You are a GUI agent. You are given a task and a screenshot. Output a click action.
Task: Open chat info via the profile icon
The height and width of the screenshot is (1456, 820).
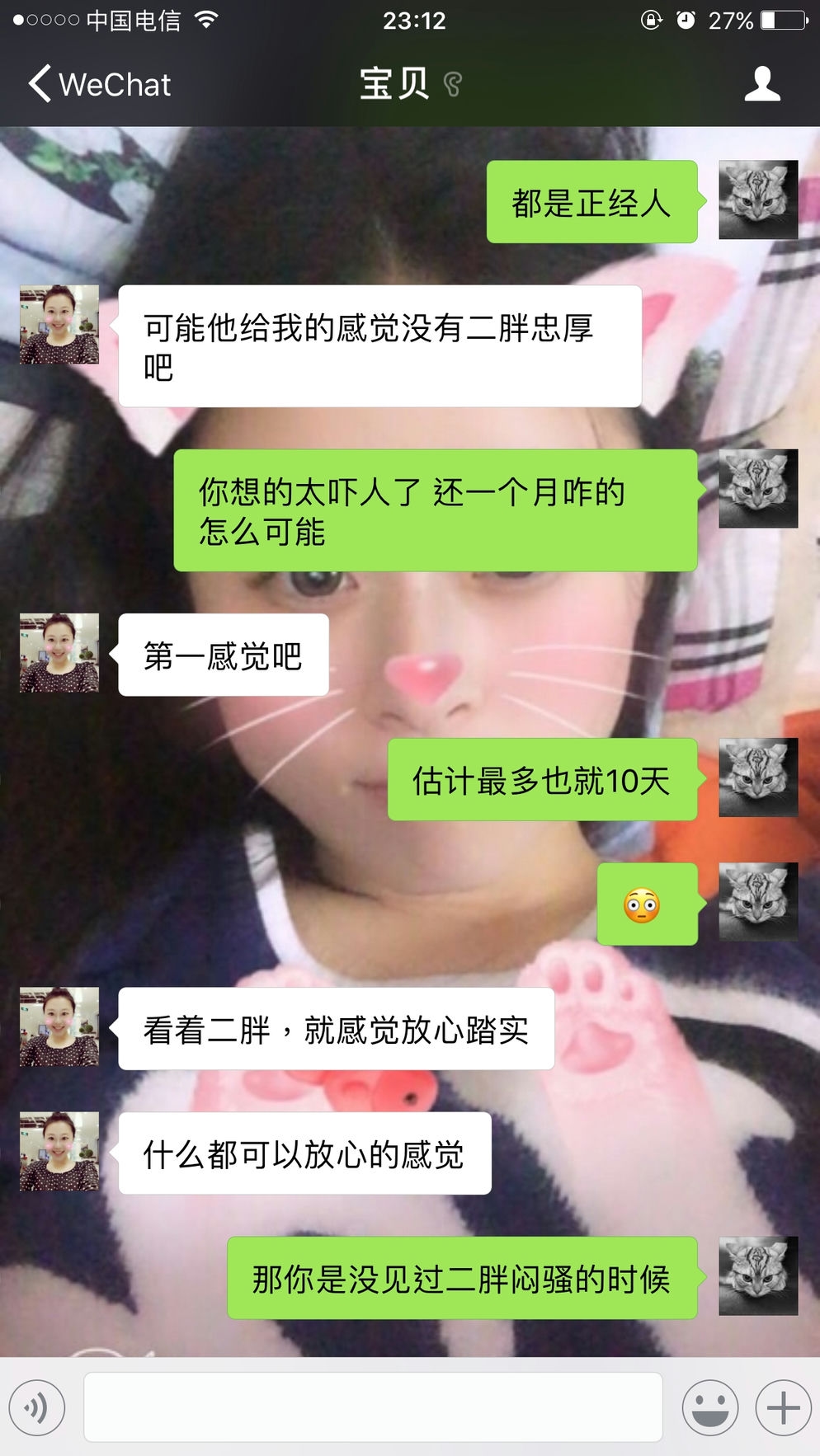click(x=761, y=84)
